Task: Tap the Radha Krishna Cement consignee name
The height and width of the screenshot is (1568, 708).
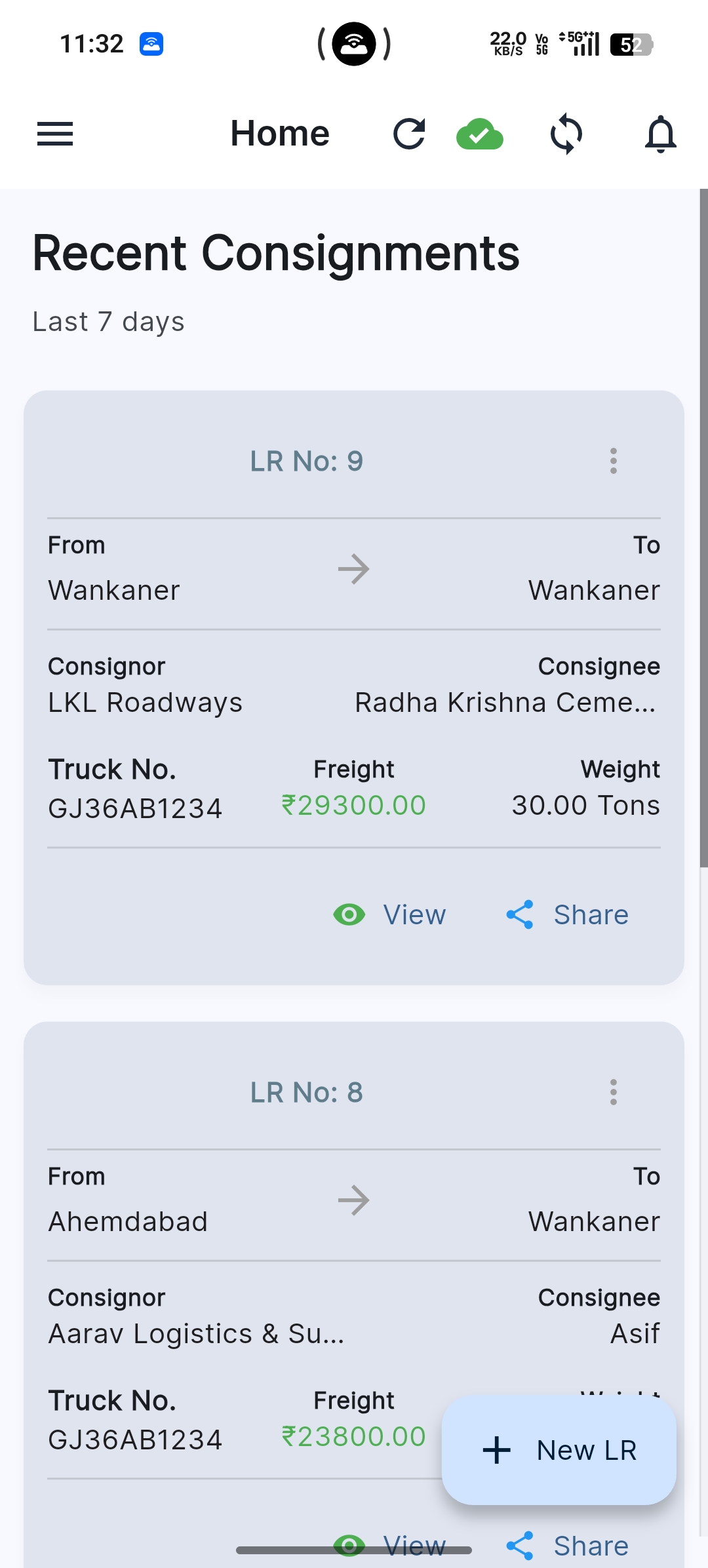Action: point(505,702)
